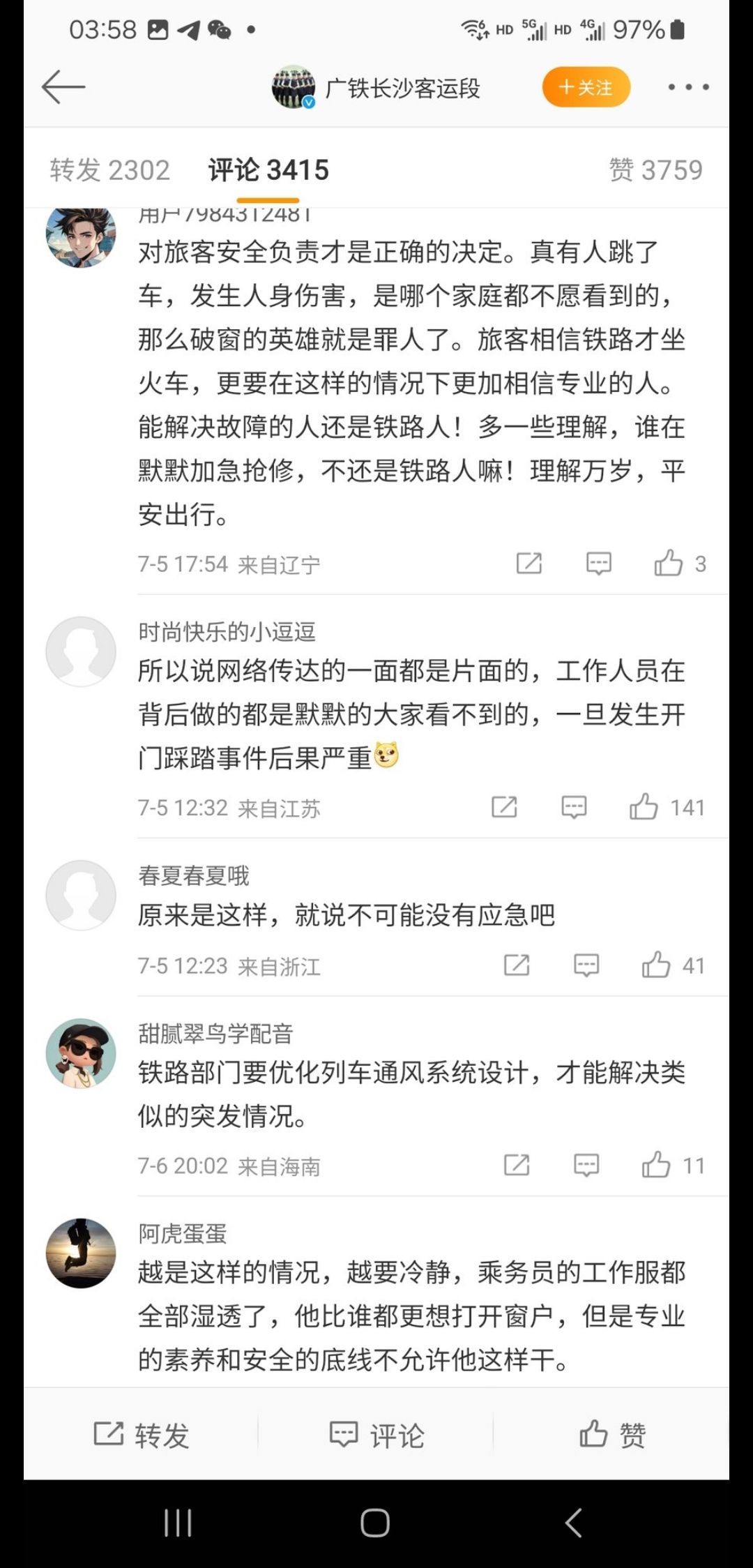Reply to 甜腻翠鸟学配音's comment

coord(586,1166)
